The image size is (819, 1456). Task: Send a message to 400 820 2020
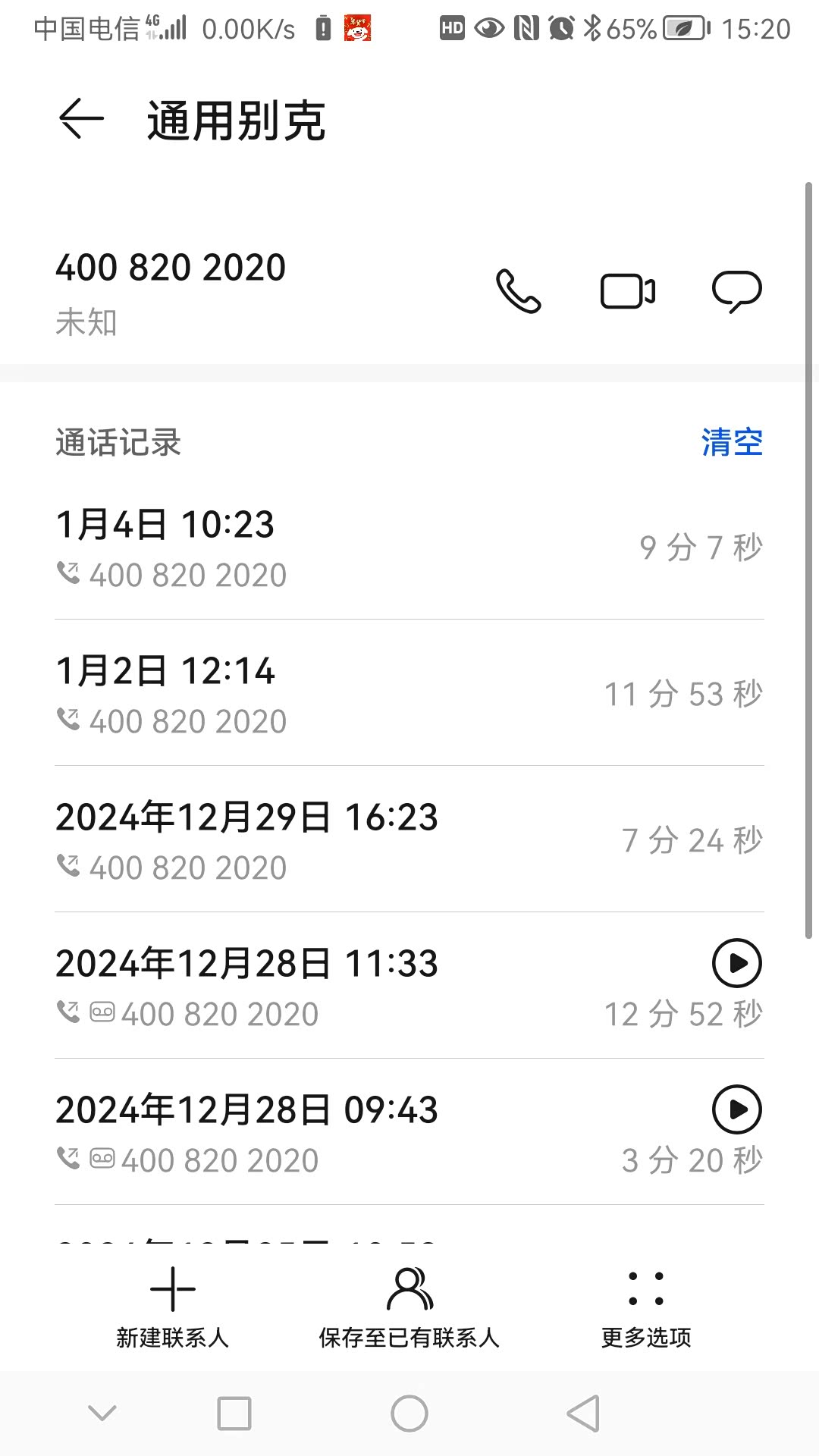[736, 291]
